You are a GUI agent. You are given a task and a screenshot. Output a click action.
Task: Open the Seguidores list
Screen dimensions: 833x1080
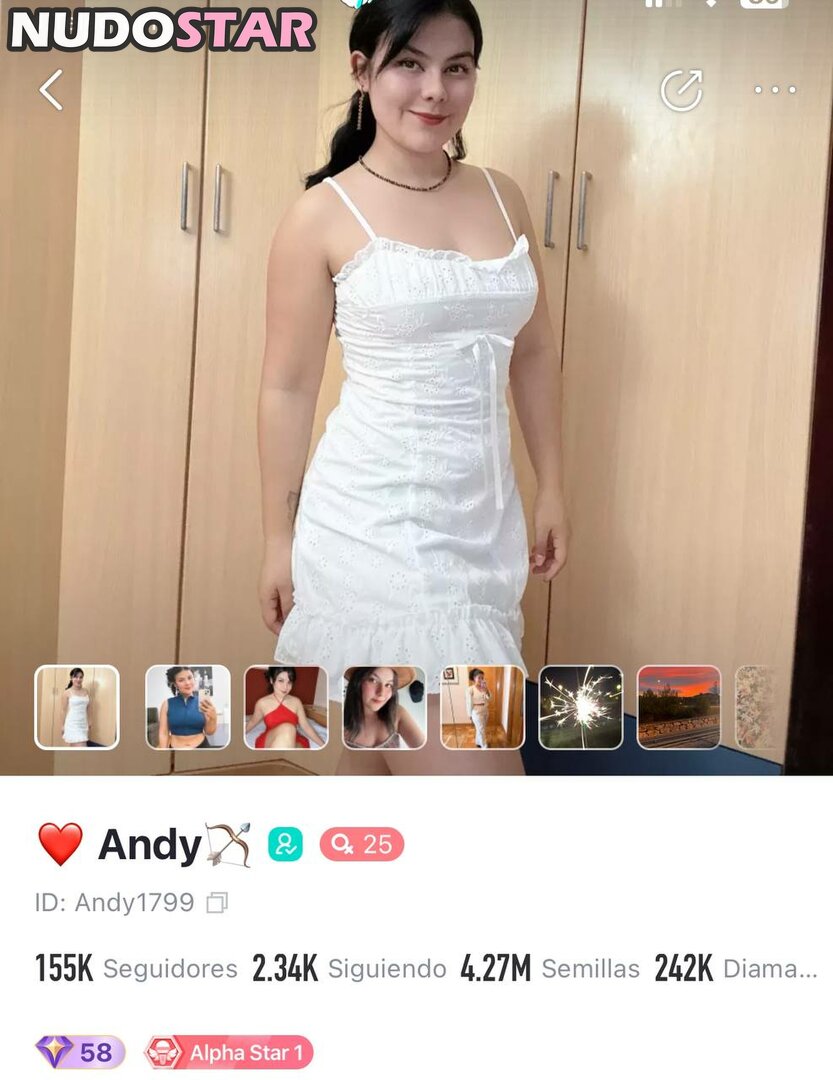click(136, 968)
